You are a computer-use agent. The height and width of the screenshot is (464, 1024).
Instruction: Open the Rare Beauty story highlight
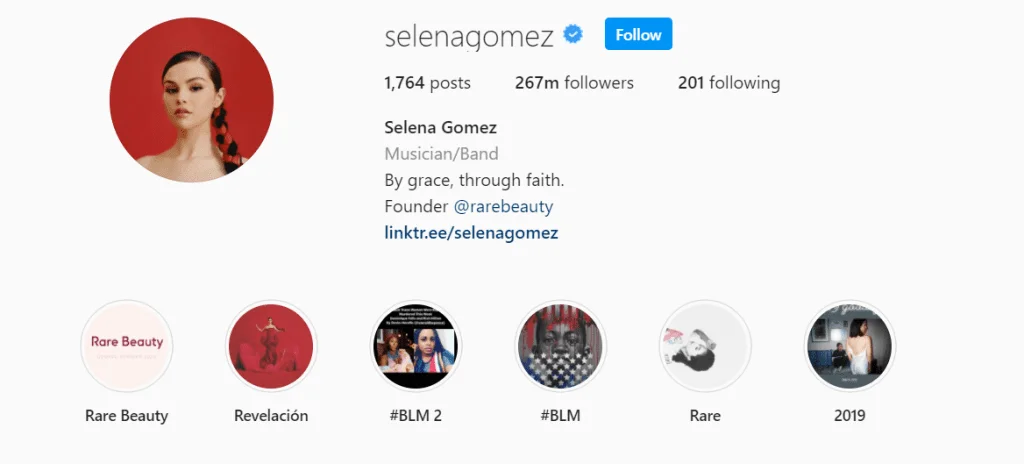click(x=127, y=346)
